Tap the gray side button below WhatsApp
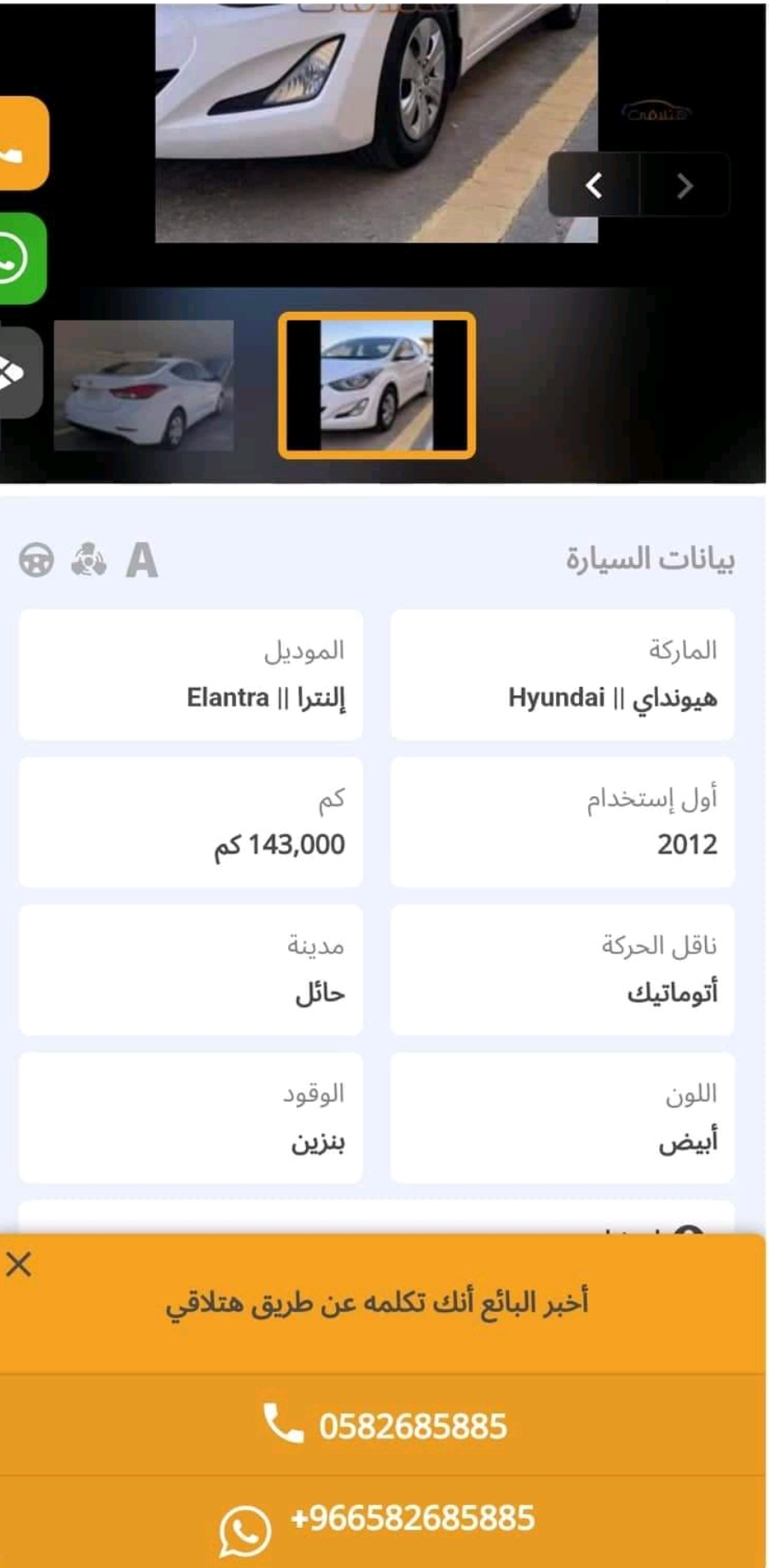The width and height of the screenshot is (769, 1568). [20, 373]
